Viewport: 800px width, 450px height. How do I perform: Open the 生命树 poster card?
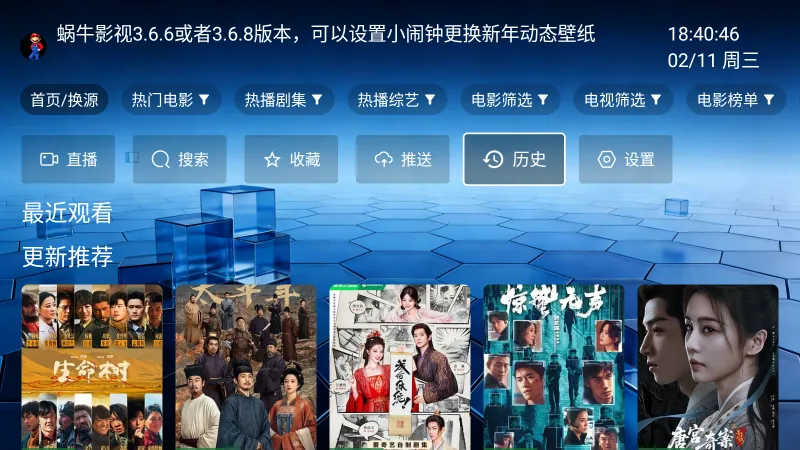92,367
